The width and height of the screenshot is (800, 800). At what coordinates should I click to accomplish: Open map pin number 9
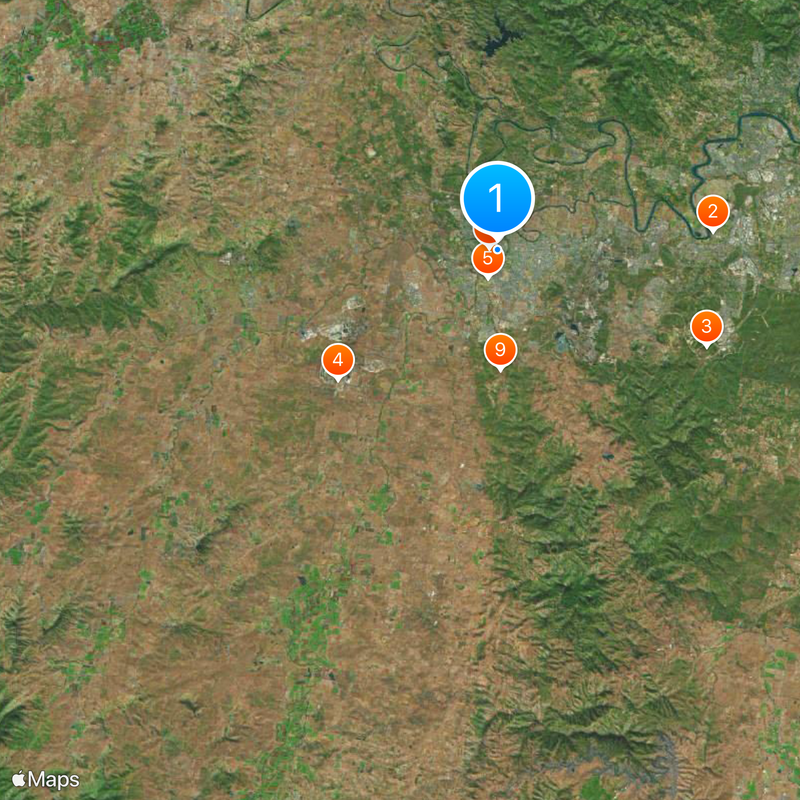point(500,350)
